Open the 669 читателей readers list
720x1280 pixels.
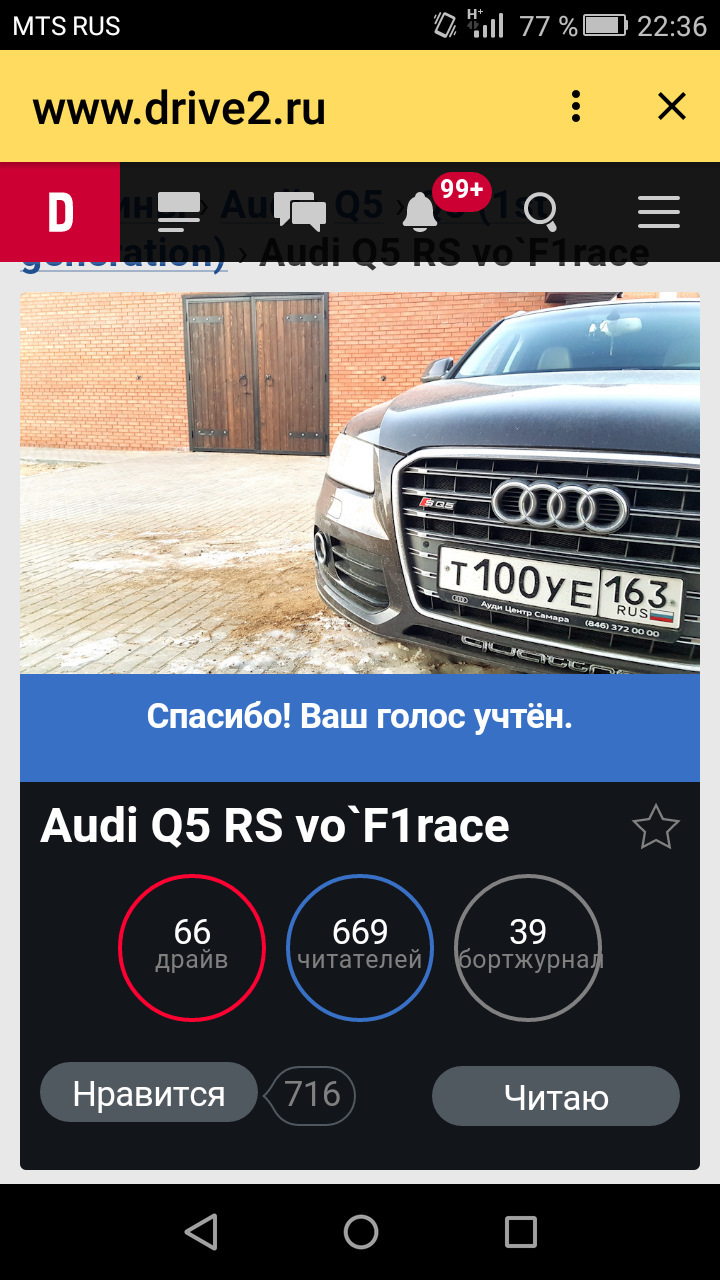coord(360,947)
